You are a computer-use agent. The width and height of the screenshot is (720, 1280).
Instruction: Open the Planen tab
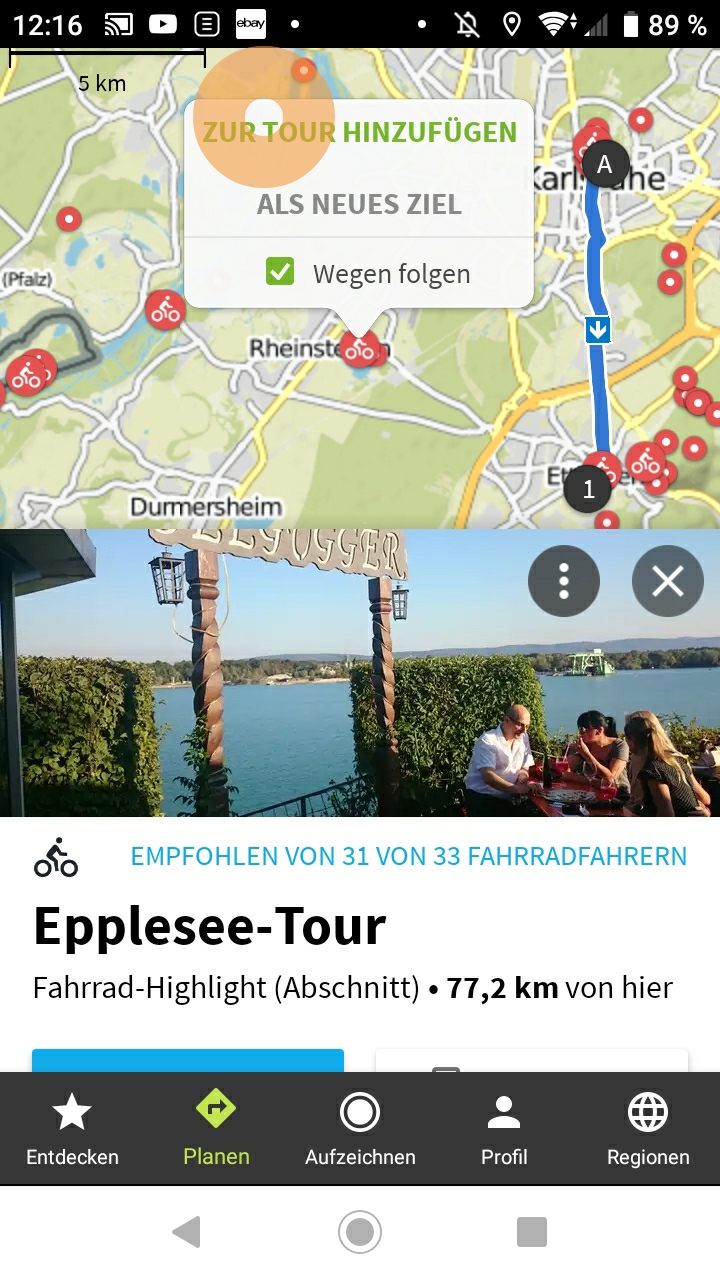pyautogui.click(x=216, y=1130)
